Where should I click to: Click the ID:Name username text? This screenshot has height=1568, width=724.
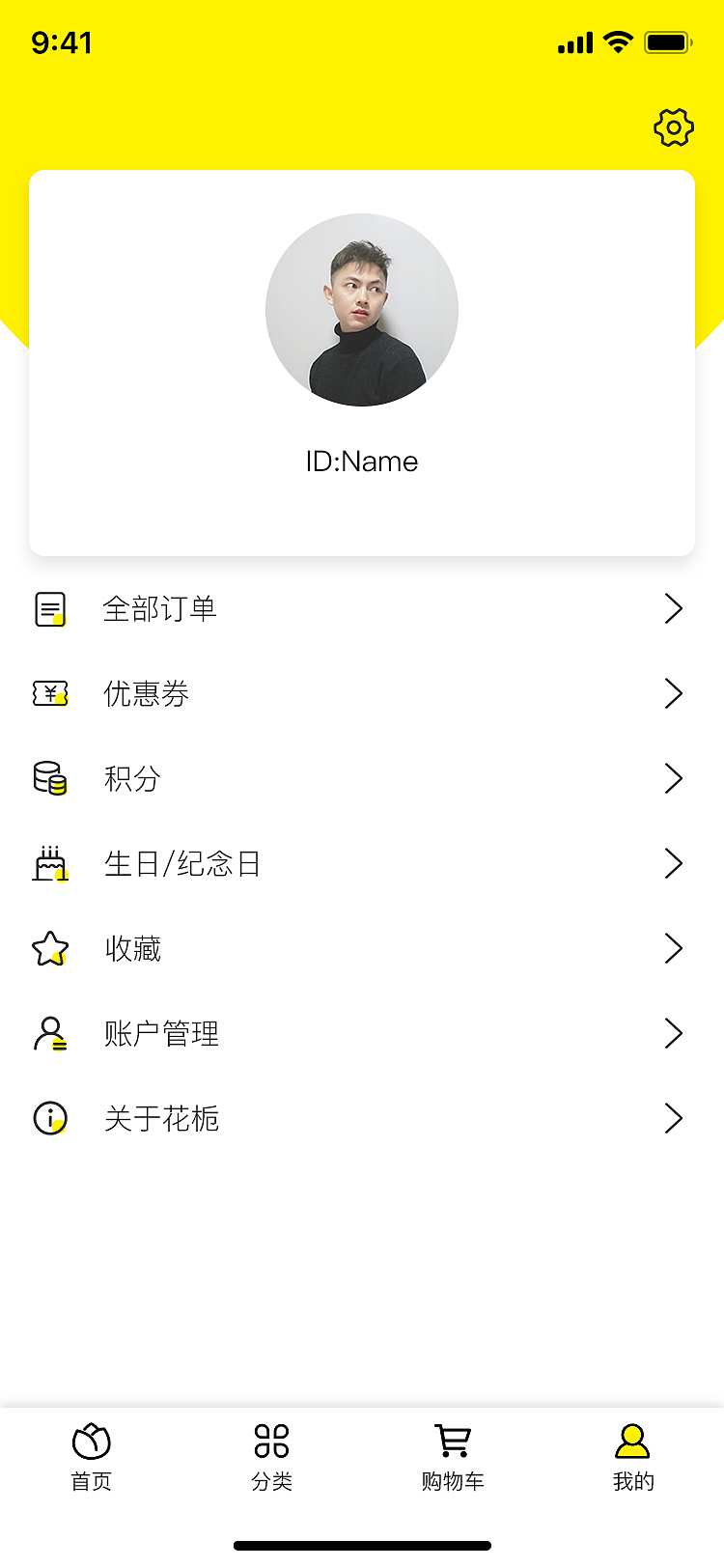tap(362, 462)
